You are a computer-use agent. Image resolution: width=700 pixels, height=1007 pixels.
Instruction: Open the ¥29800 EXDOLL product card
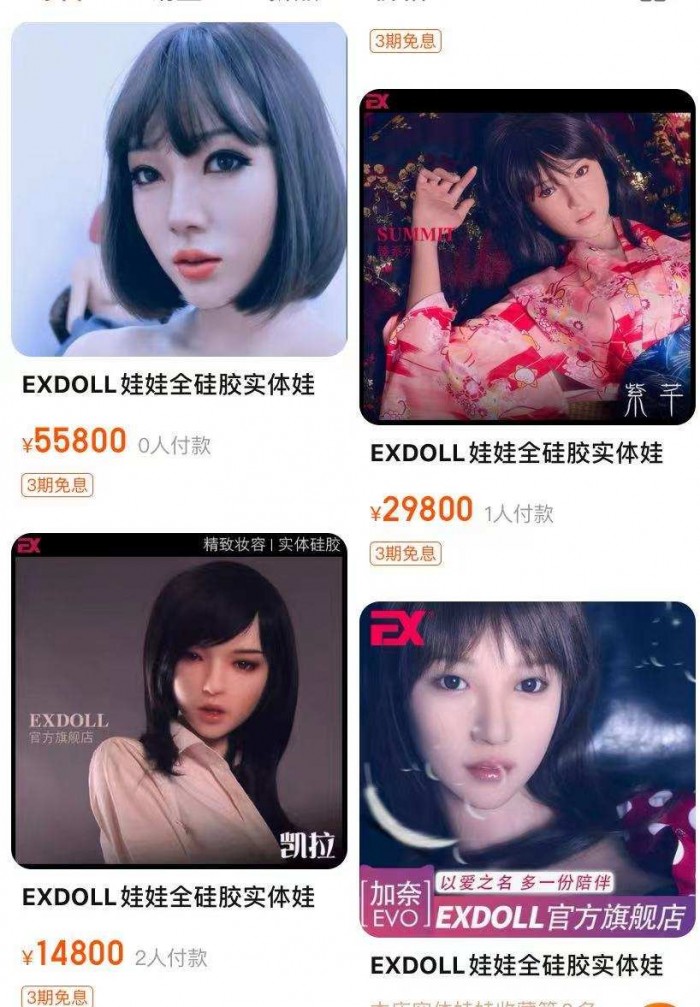point(527,258)
